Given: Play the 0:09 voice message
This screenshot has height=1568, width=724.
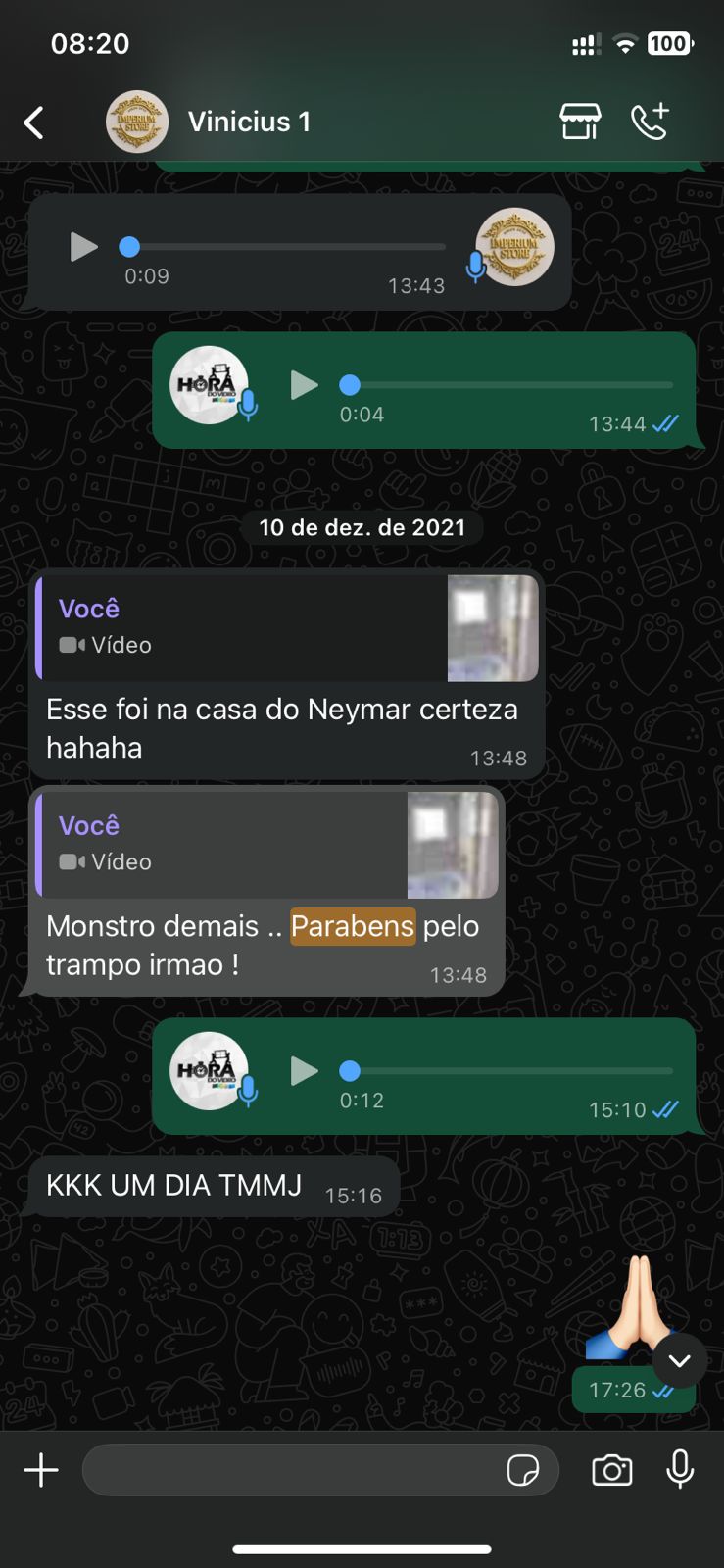Looking at the screenshot, I should click(83, 247).
